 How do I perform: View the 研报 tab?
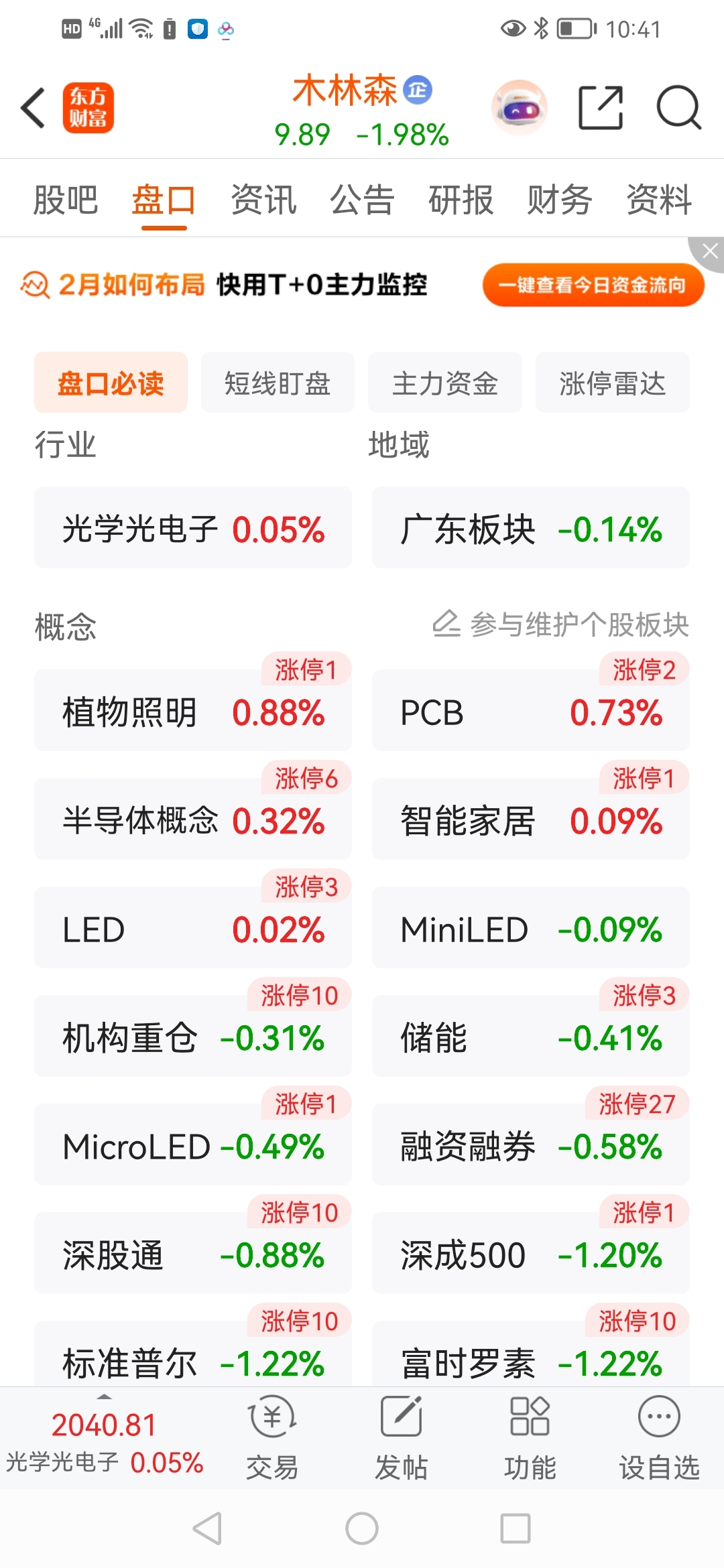[x=461, y=200]
